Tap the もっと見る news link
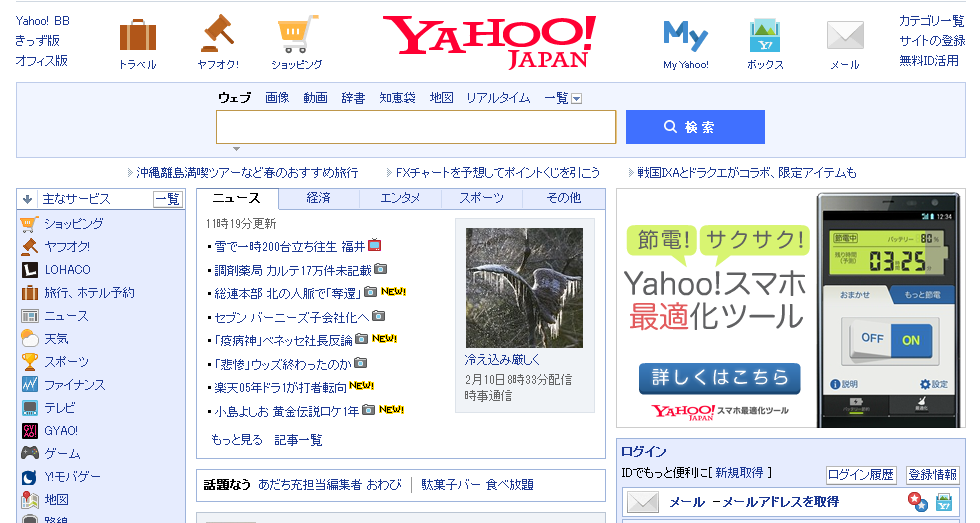 pyautogui.click(x=237, y=440)
